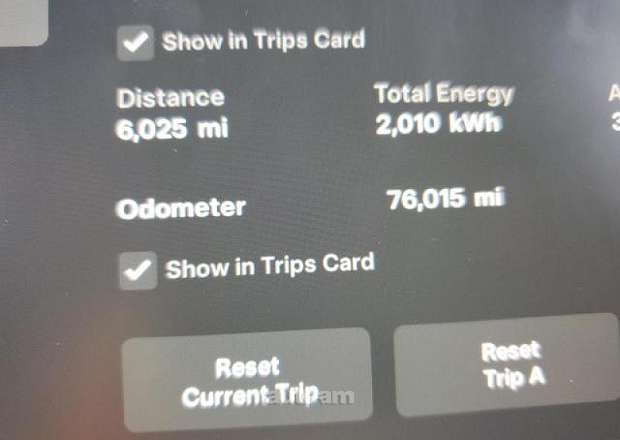Uncheck Show in Trips Card below Odometer

pos(138,270)
